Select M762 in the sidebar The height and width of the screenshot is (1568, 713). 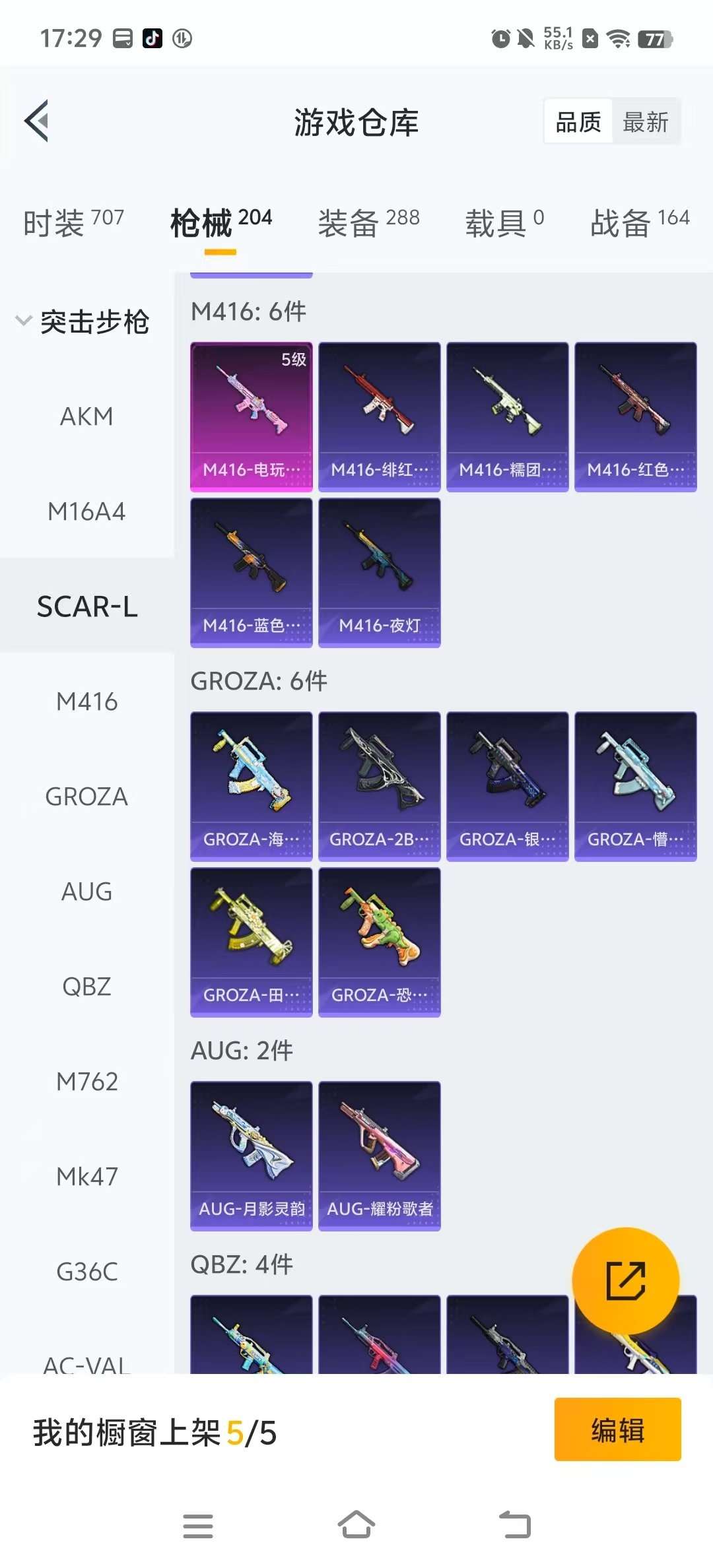pyautogui.click(x=86, y=1082)
